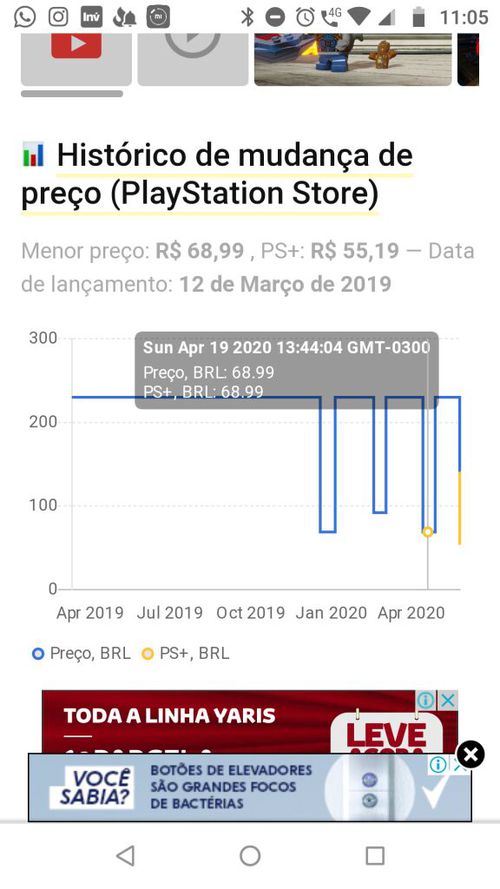Image resolution: width=500 pixels, height=889 pixels.
Task: Play the grey video tile
Action: click(193, 59)
